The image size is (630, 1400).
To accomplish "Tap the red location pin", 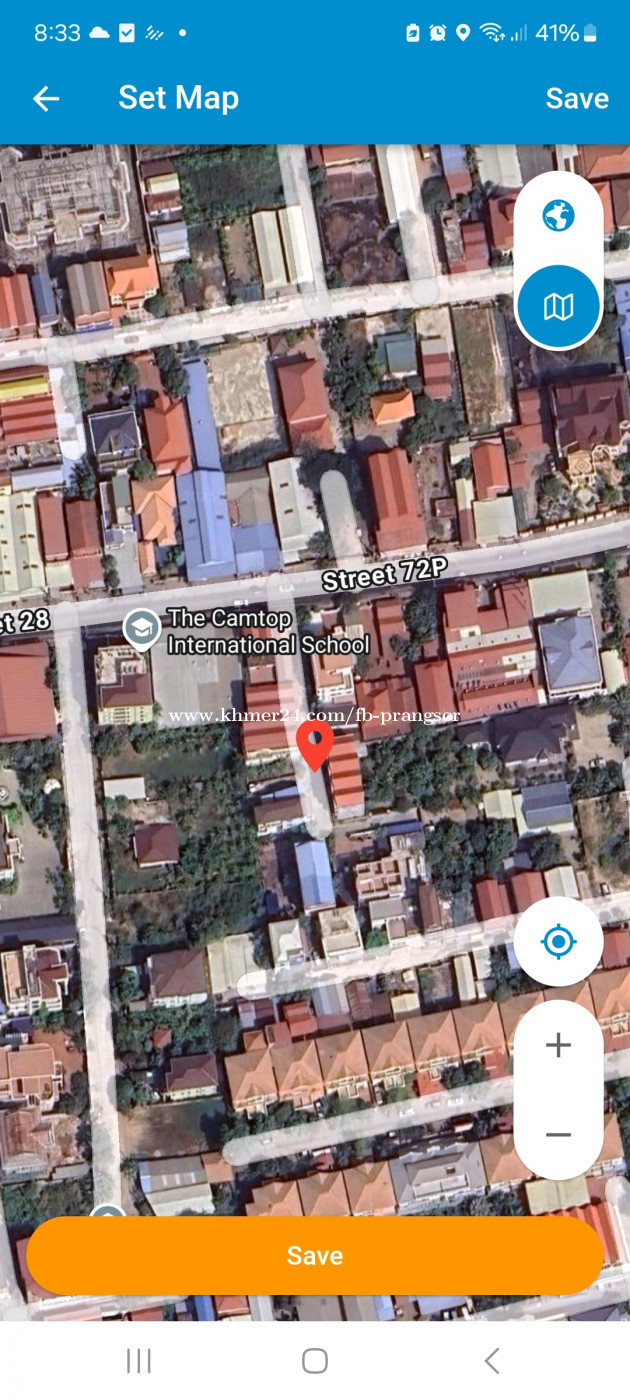I will (315, 745).
